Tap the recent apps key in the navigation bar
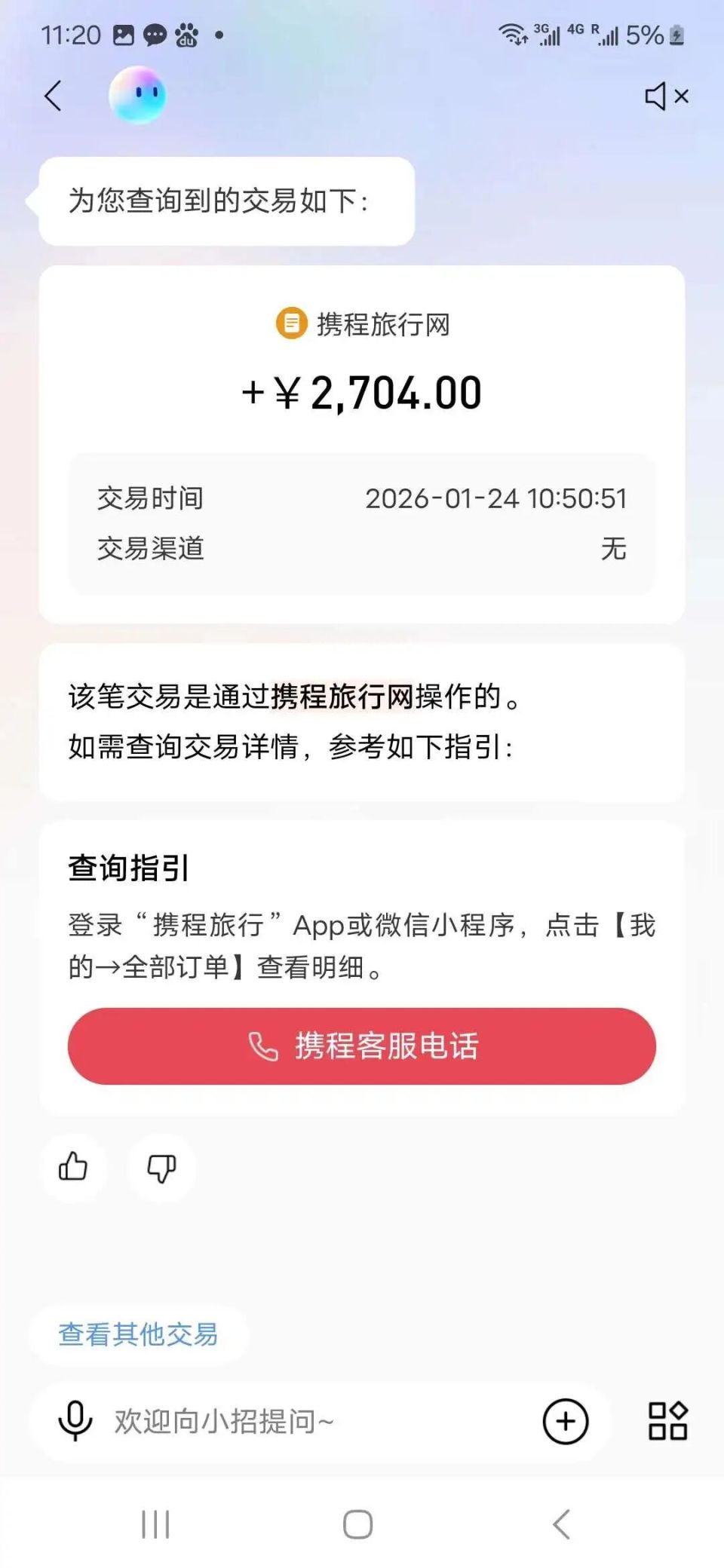The height and width of the screenshot is (1568, 724). click(x=155, y=1523)
